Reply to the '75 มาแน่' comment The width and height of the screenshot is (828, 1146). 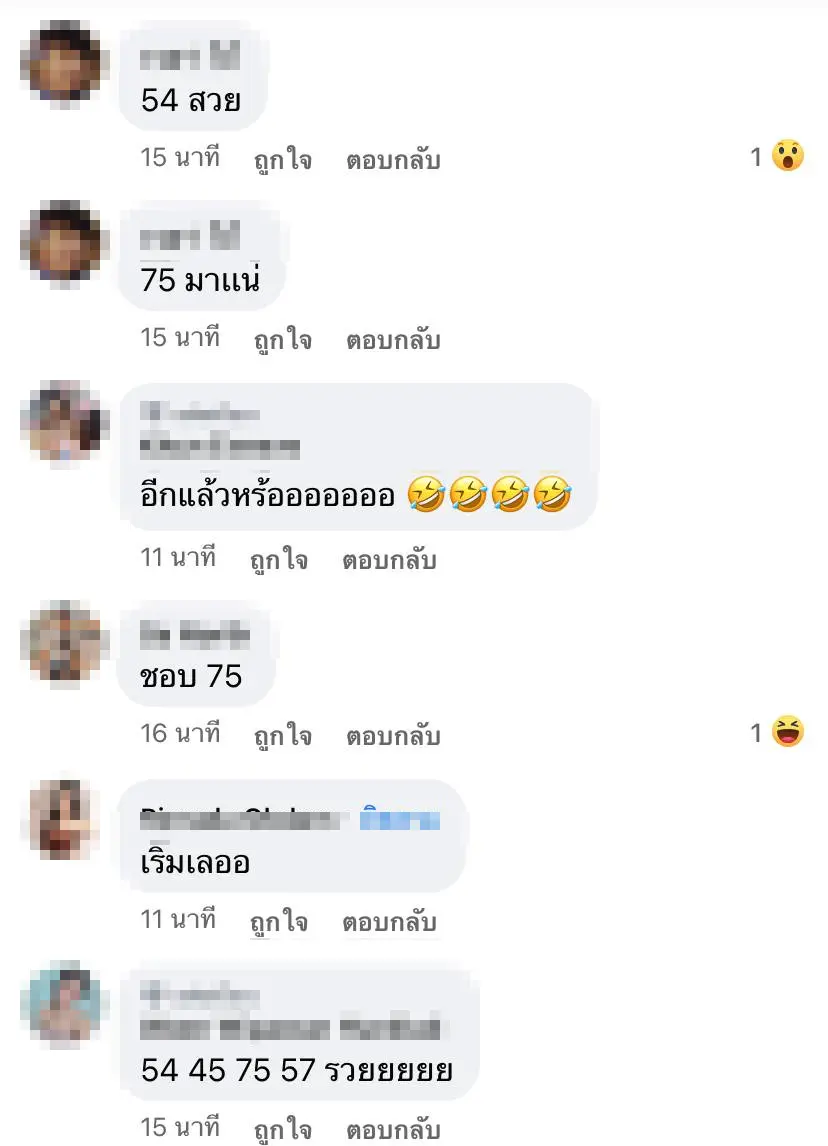(x=393, y=340)
